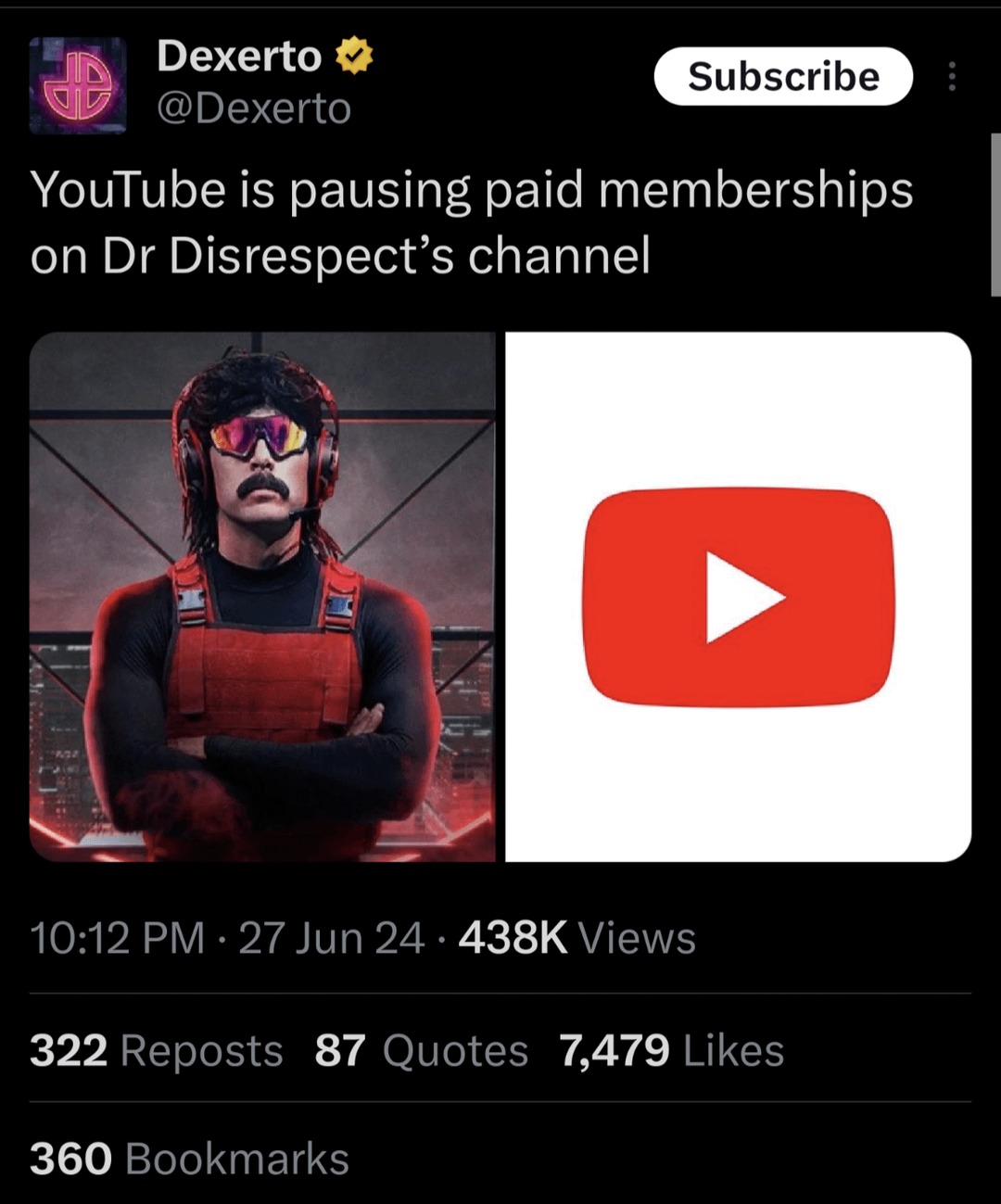Click the 27 Jun 24 date
Screen dimensions: 1001x1204
[331, 937]
